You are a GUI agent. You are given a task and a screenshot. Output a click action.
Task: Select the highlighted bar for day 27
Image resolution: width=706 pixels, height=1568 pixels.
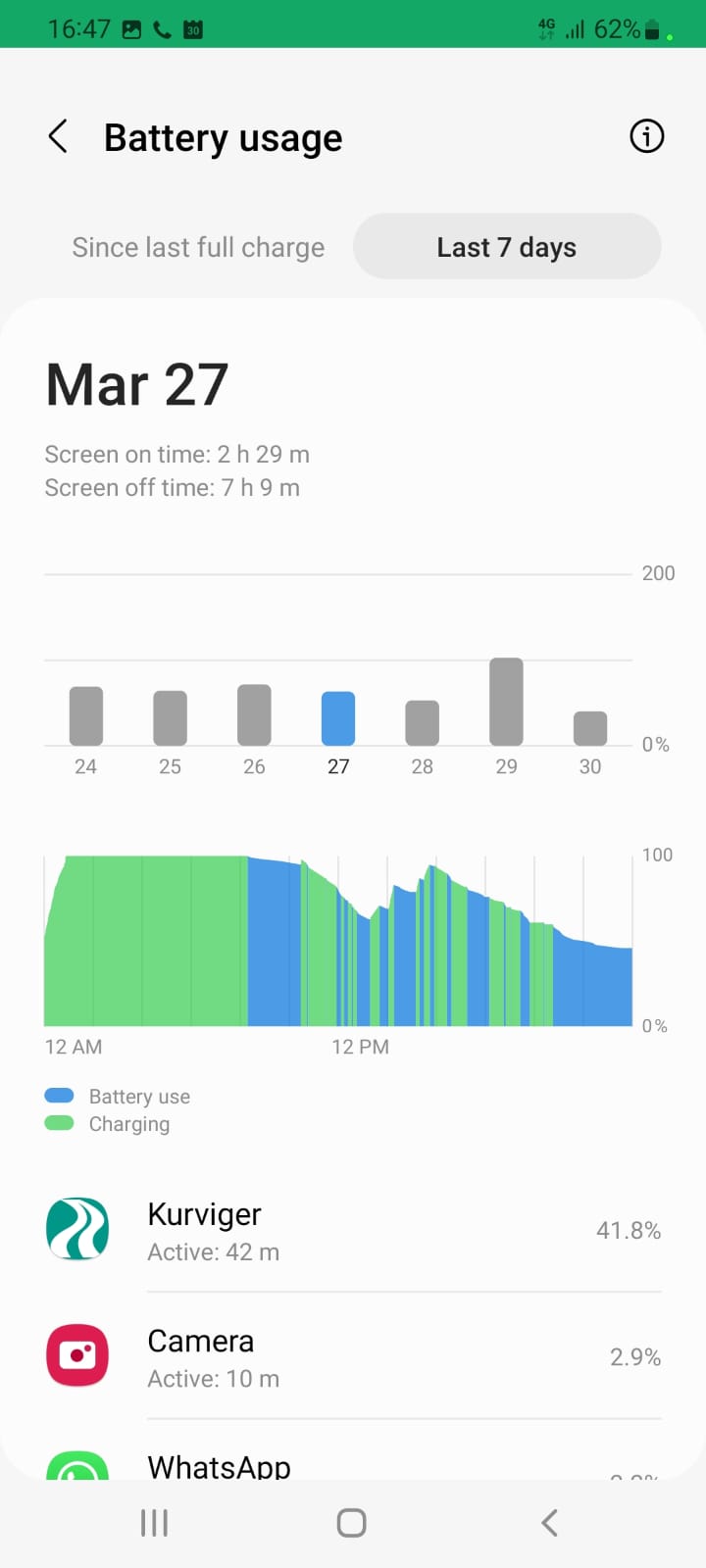[338, 719]
